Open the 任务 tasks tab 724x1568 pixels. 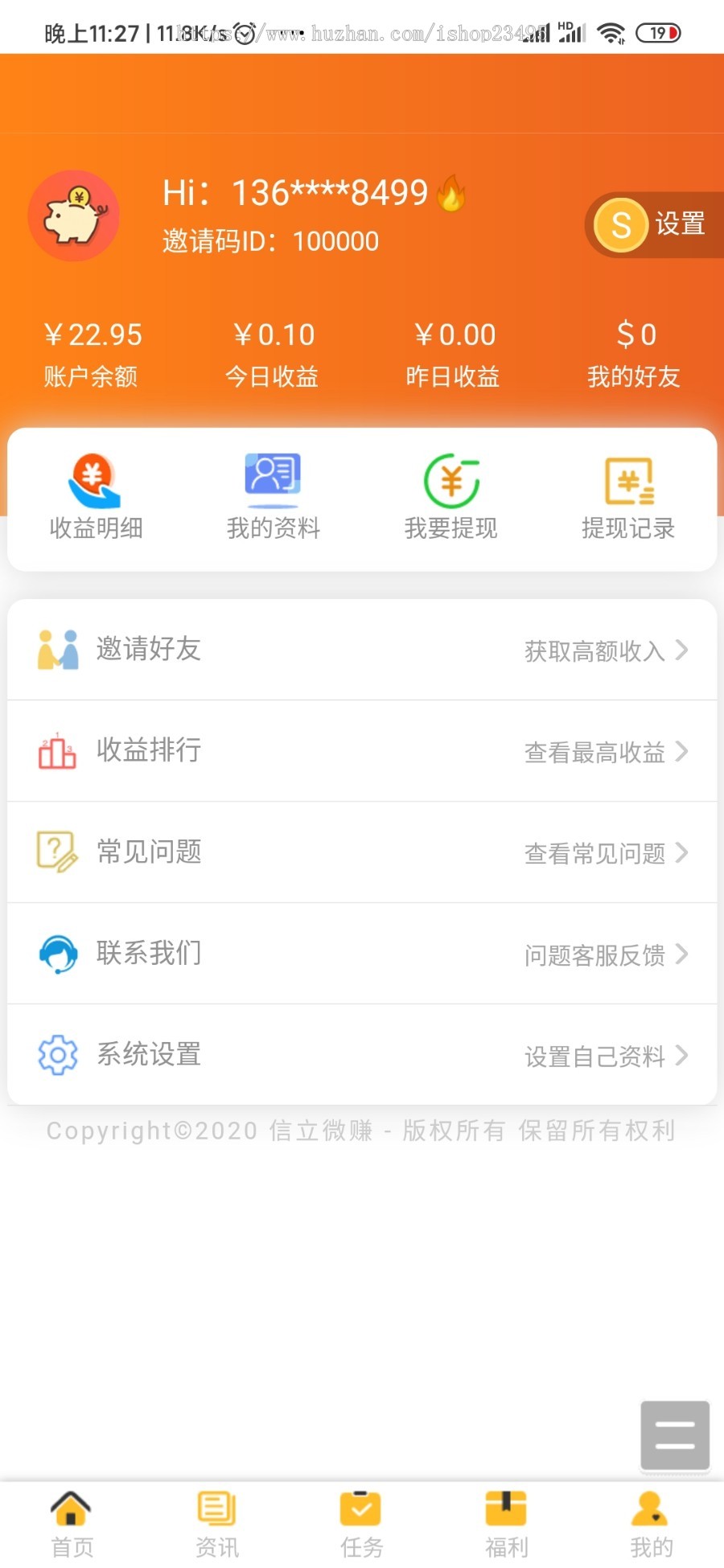[360, 1520]
